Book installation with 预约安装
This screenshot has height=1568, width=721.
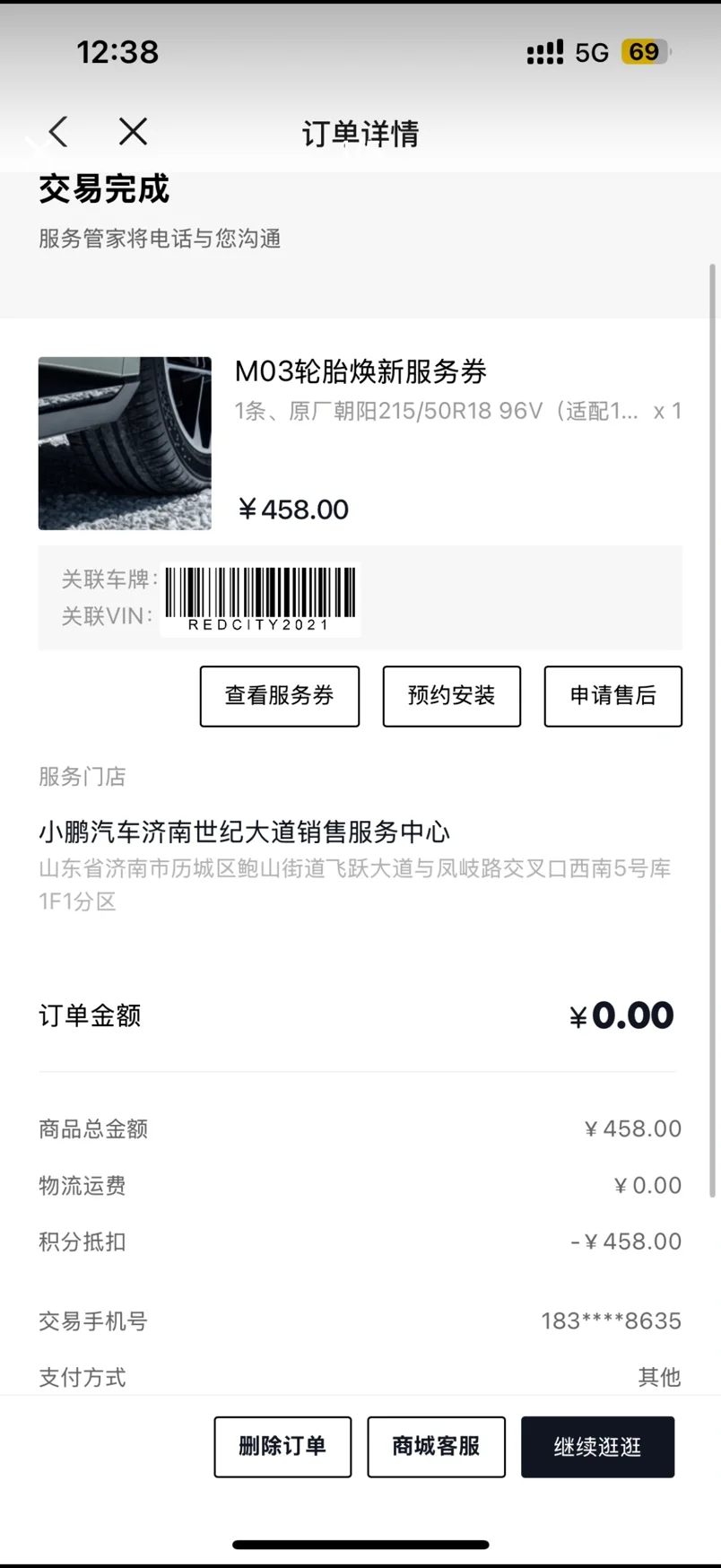click(x=451, y=695)
